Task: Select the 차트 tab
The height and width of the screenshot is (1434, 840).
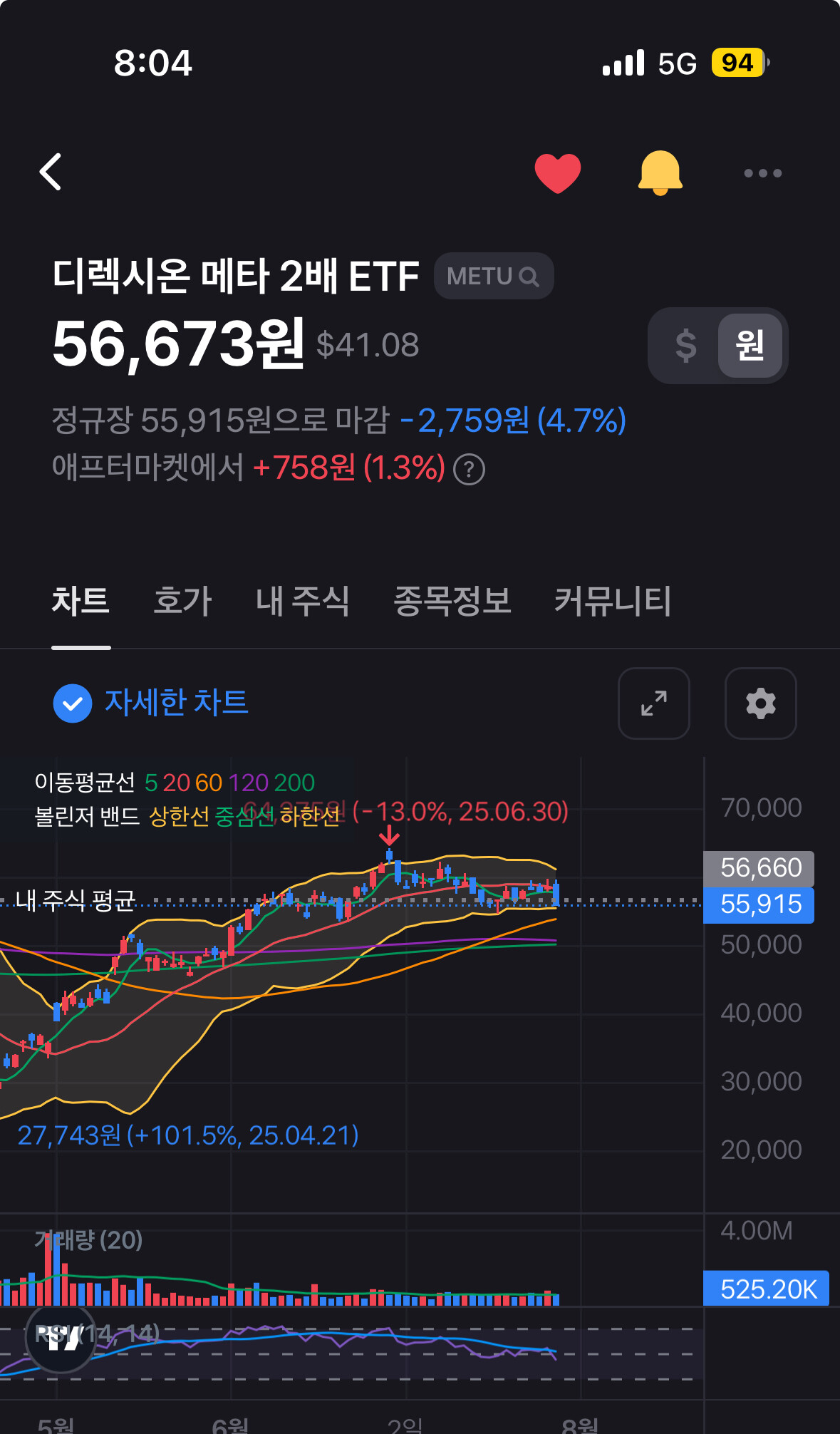Action: pos(81,601)
